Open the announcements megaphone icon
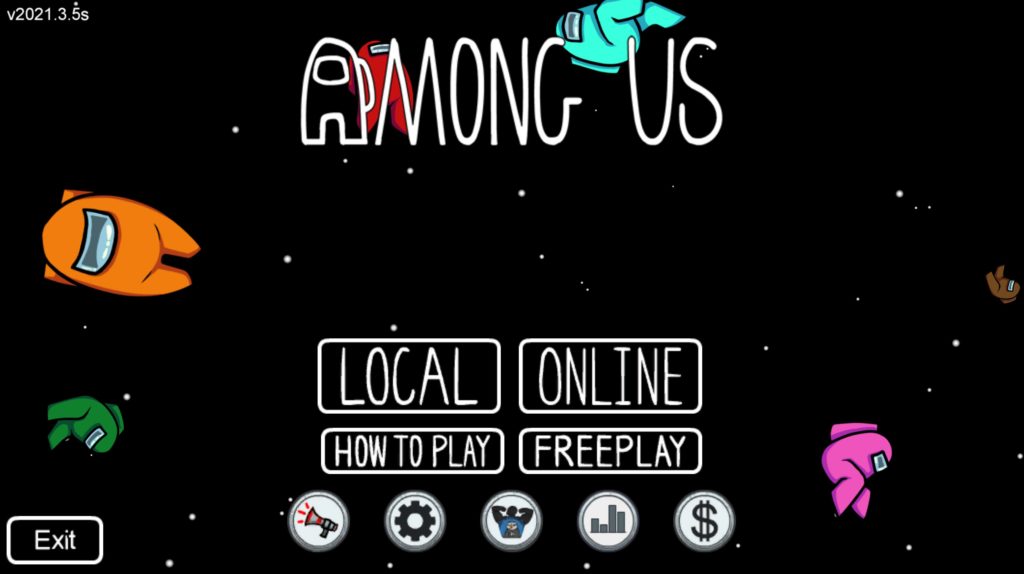This screenshot has height=574, width=1024. (318, 521)
